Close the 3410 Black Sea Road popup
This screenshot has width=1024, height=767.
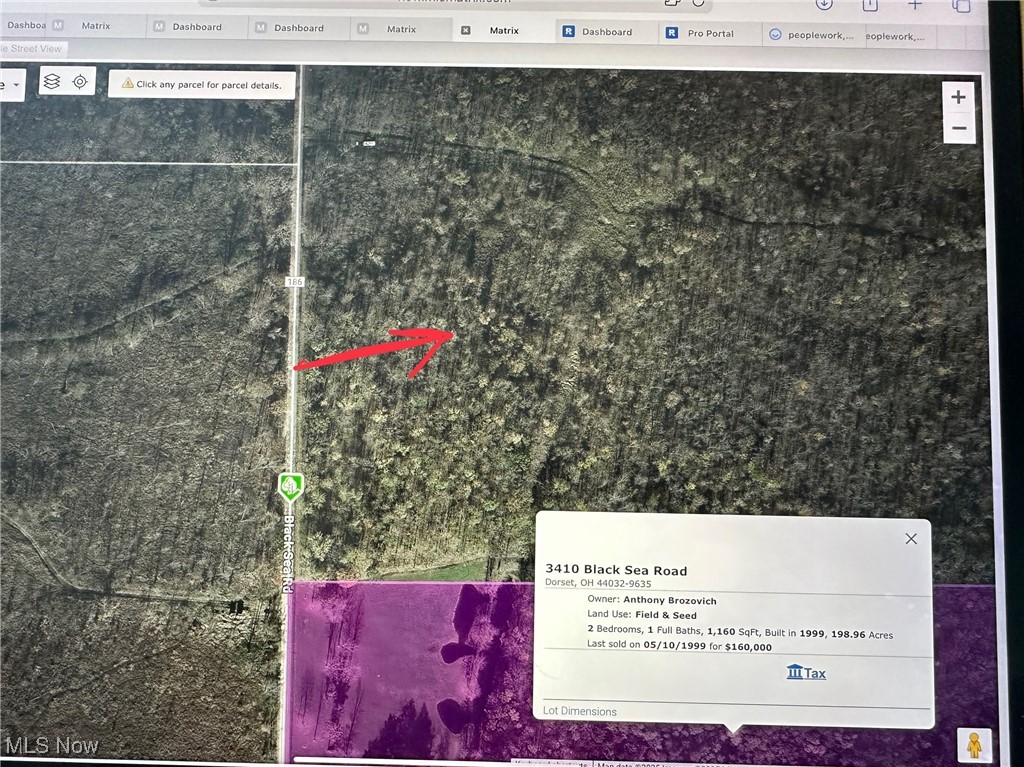click(x=910, y=539)
